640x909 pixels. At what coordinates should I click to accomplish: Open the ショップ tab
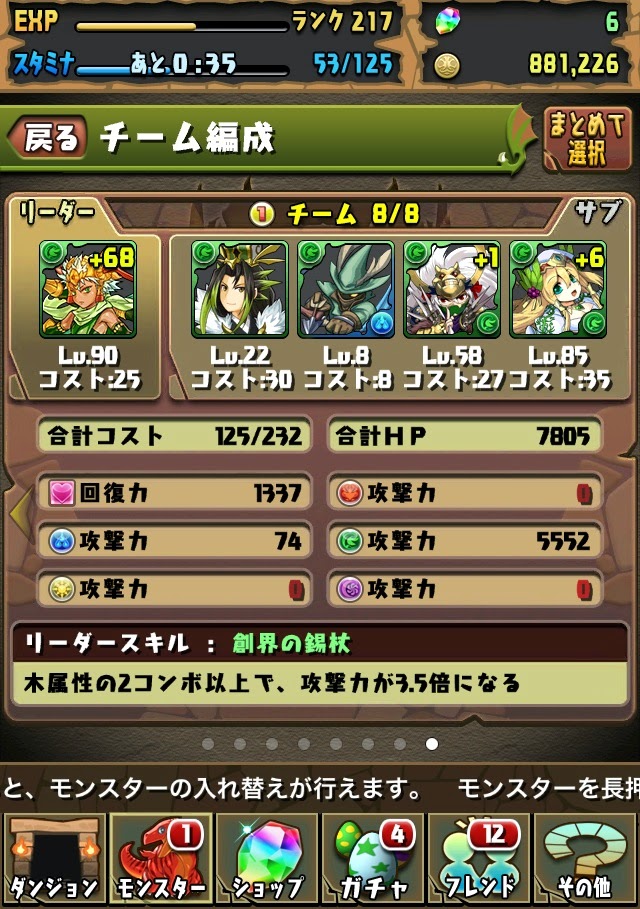coord(266,858)
